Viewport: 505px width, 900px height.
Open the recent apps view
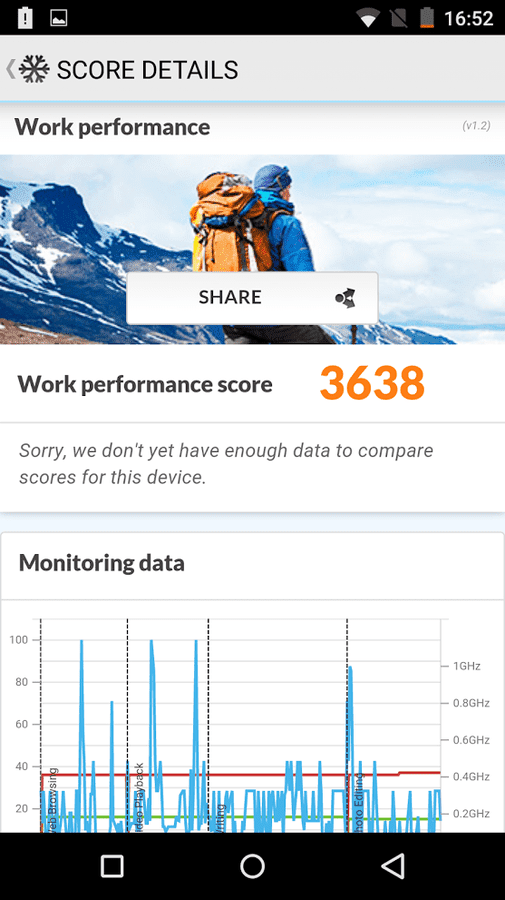pos(112,866)
